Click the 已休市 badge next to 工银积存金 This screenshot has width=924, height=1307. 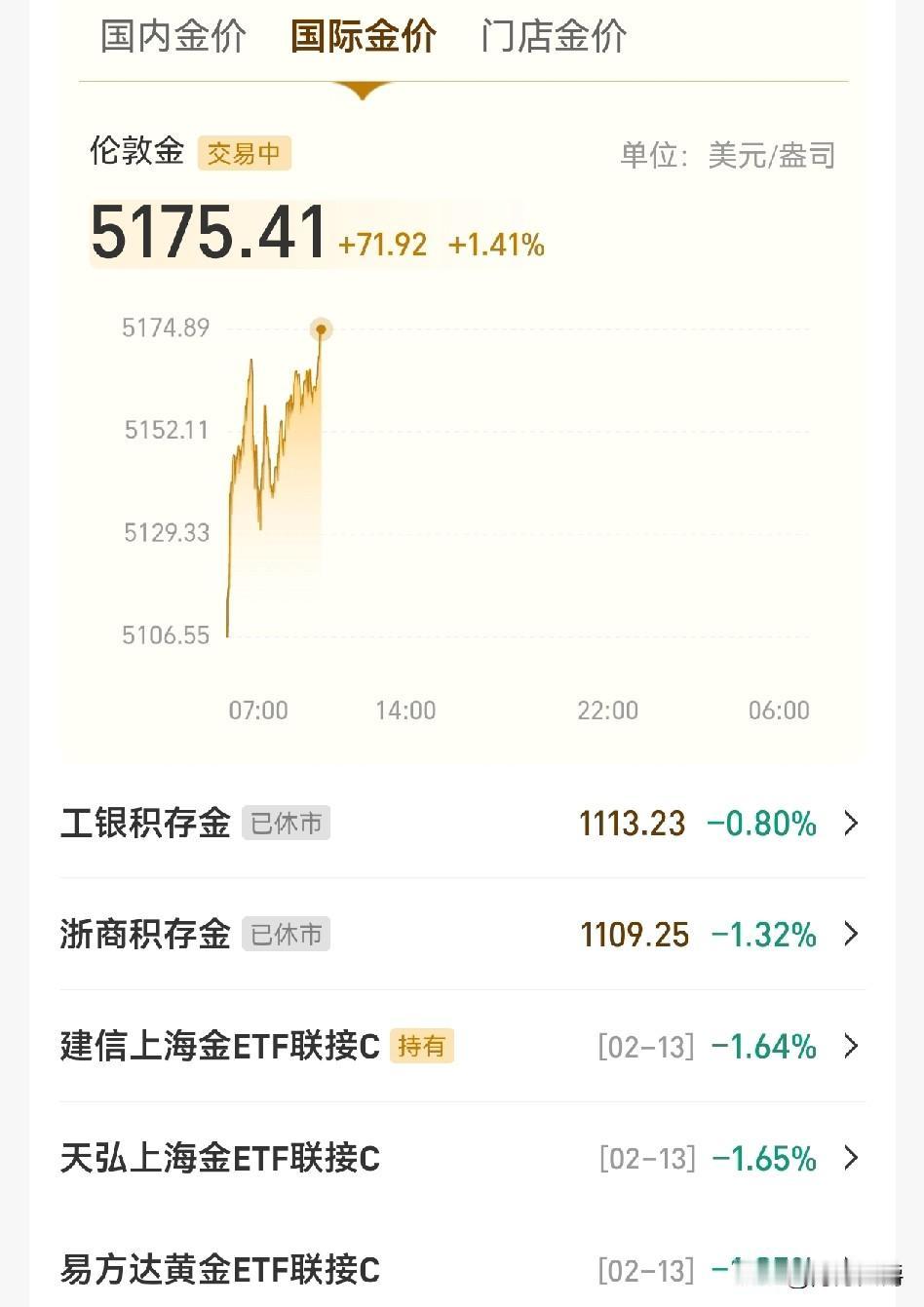click(x=286, y=824)
